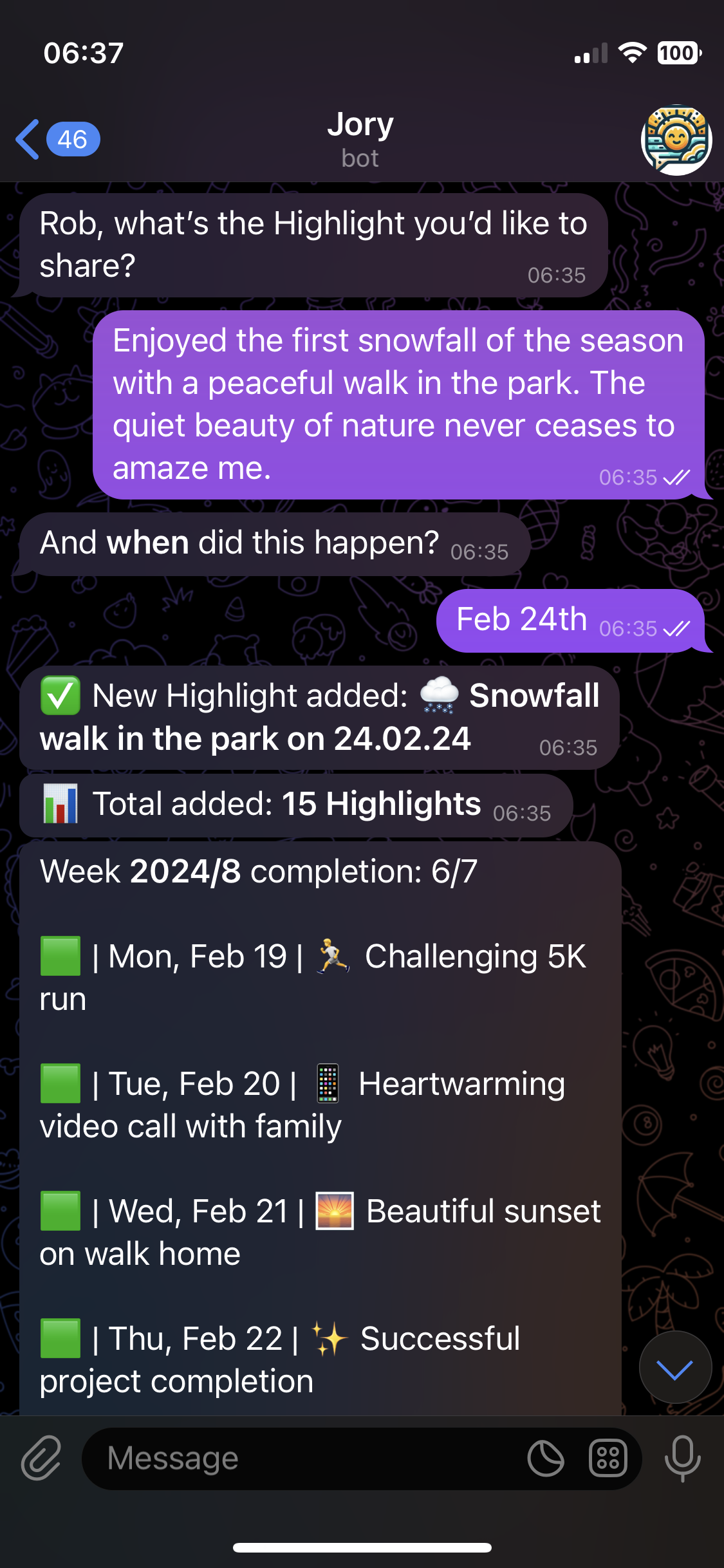Jump to the latest message
The height and width of the screenshot is (1568, 724).
coord(675,1367)
